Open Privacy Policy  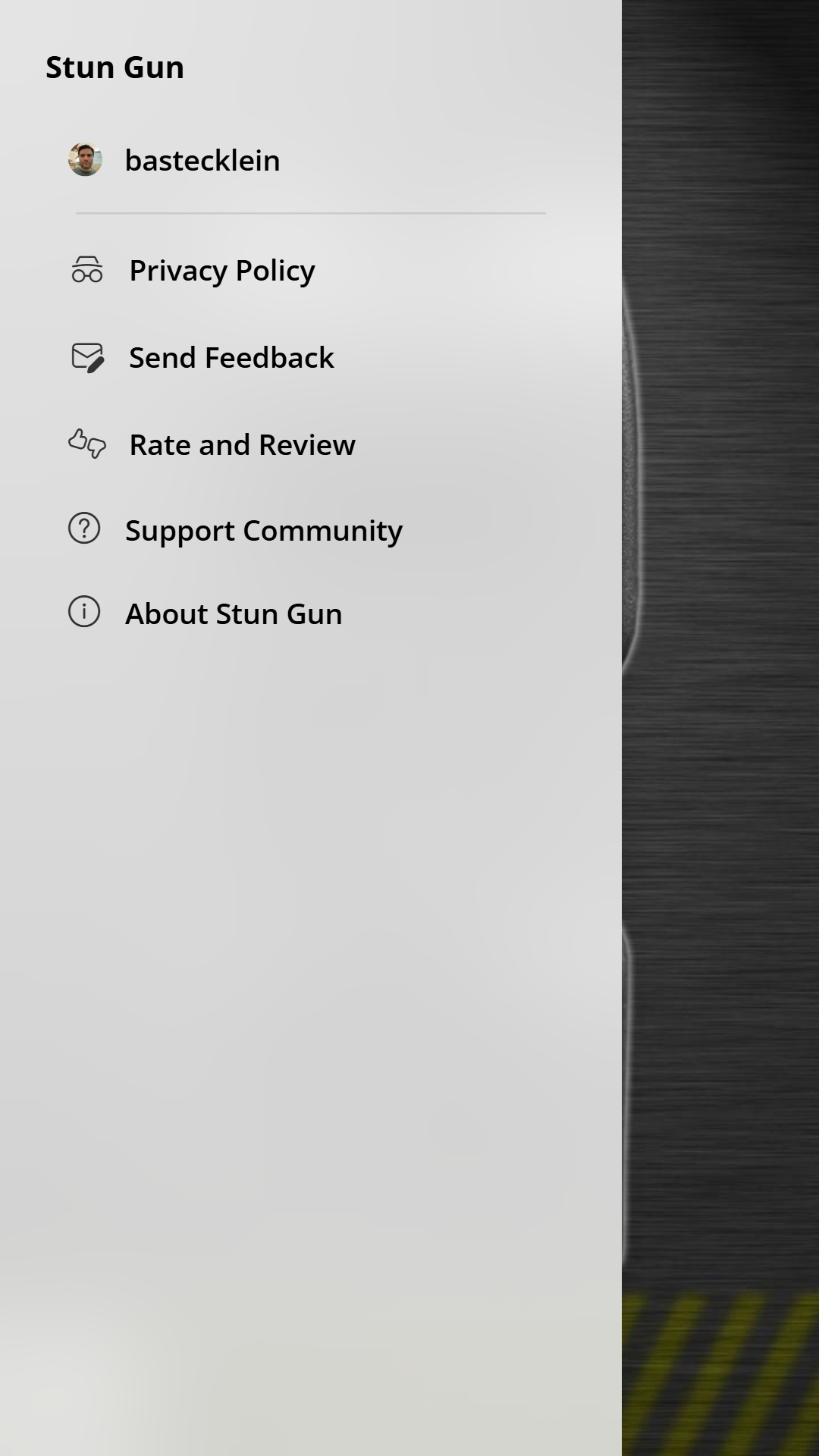221,271
